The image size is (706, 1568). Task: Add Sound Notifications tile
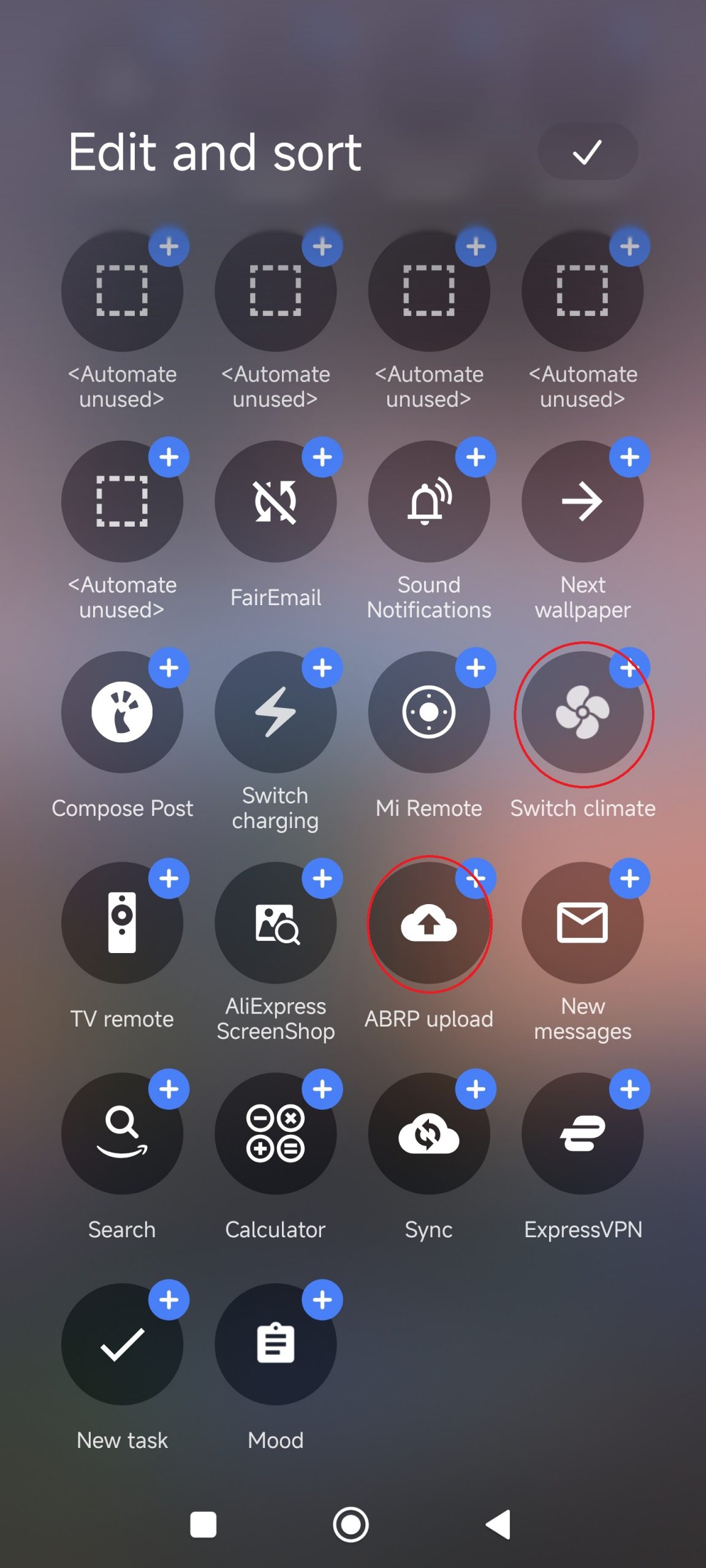(x=476, y=457)
